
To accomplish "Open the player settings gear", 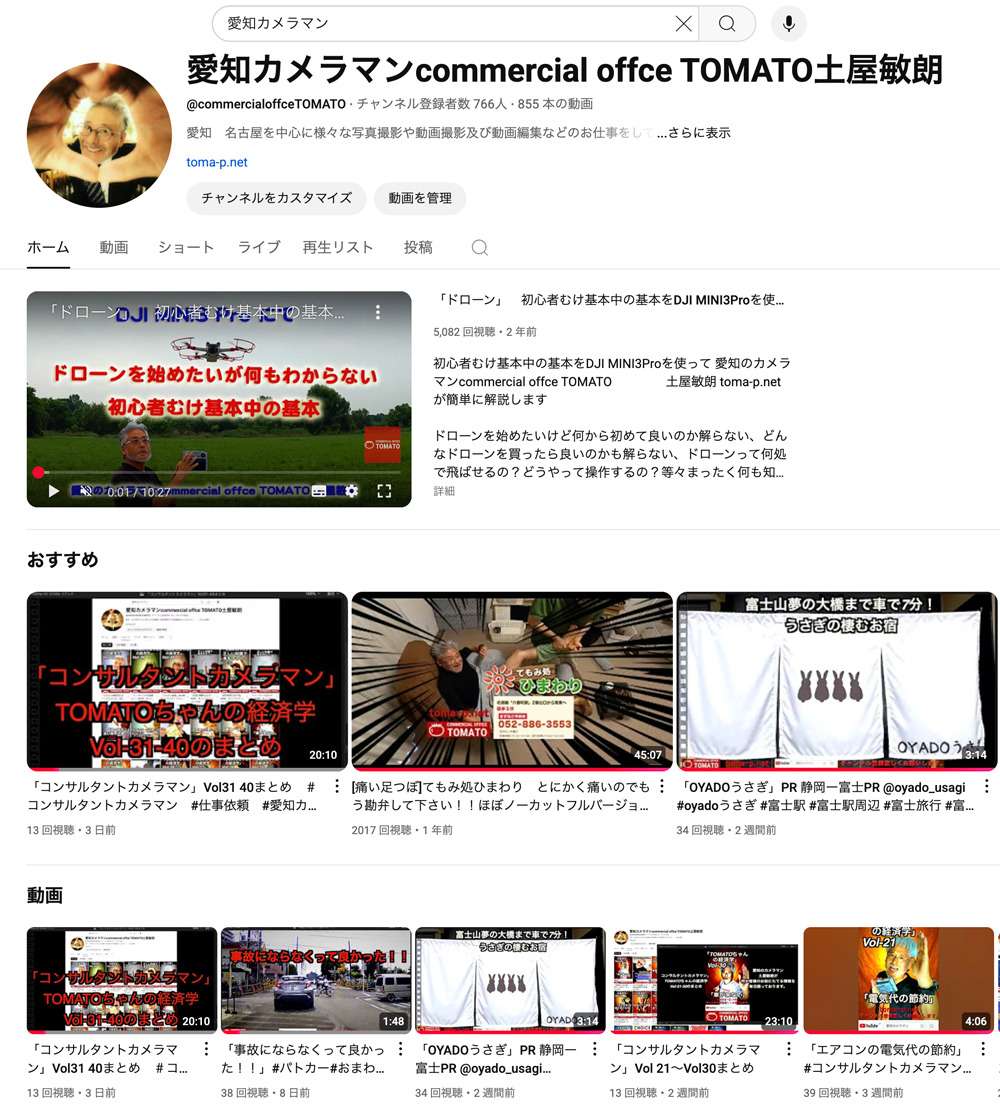I will click(x=351, y=491).
